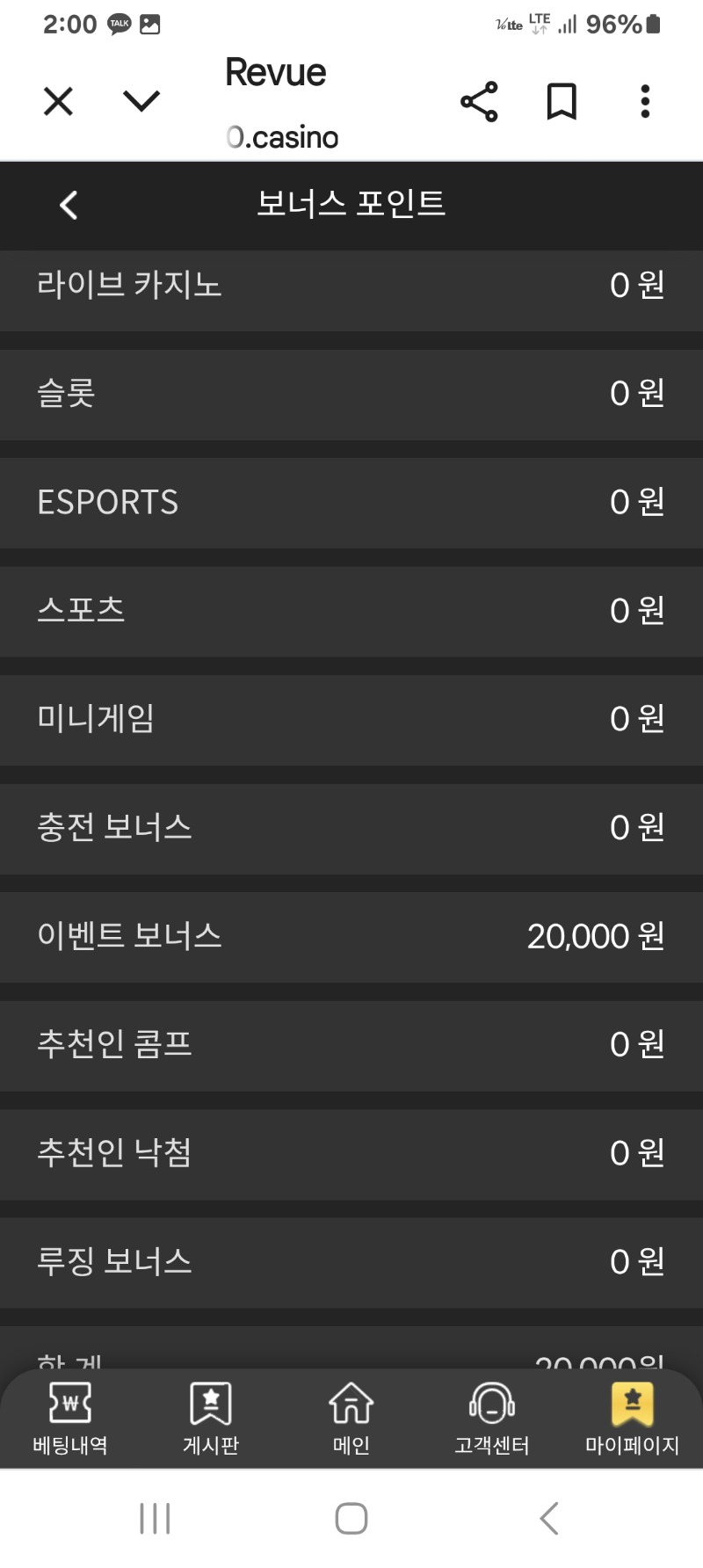This screenshot has height=1568, width=703.
Task: Go back from 보너스 포인트 page
Action: point(69,206)
